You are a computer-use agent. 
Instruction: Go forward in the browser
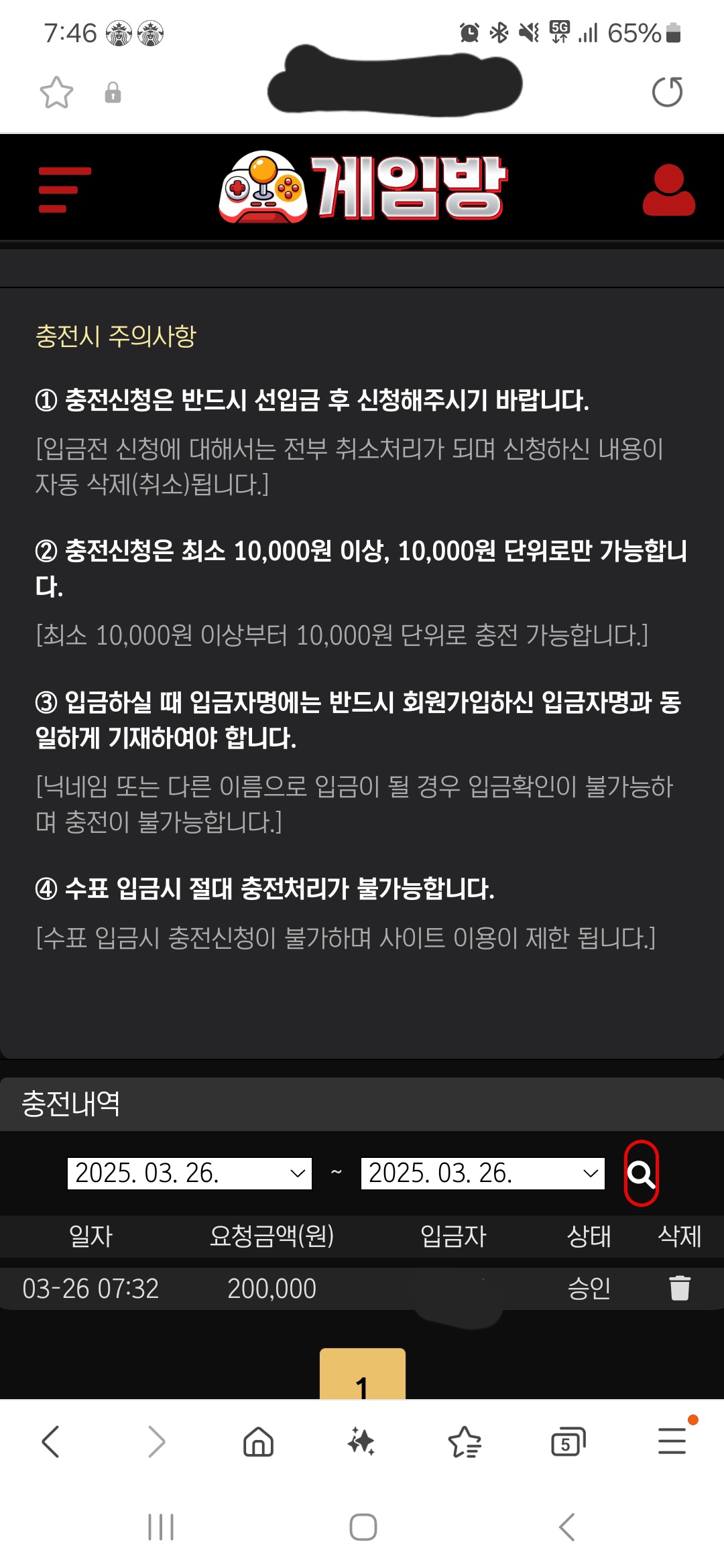[x=156, y=1441]
